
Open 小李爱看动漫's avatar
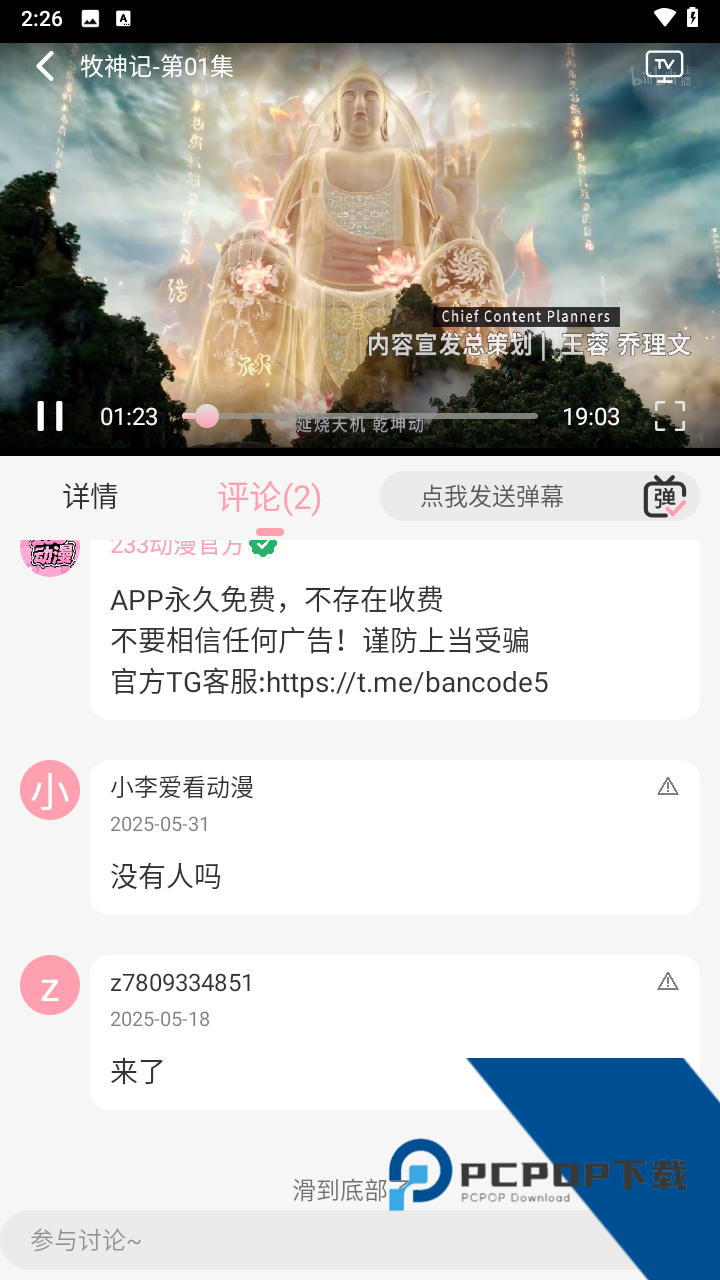49,790
